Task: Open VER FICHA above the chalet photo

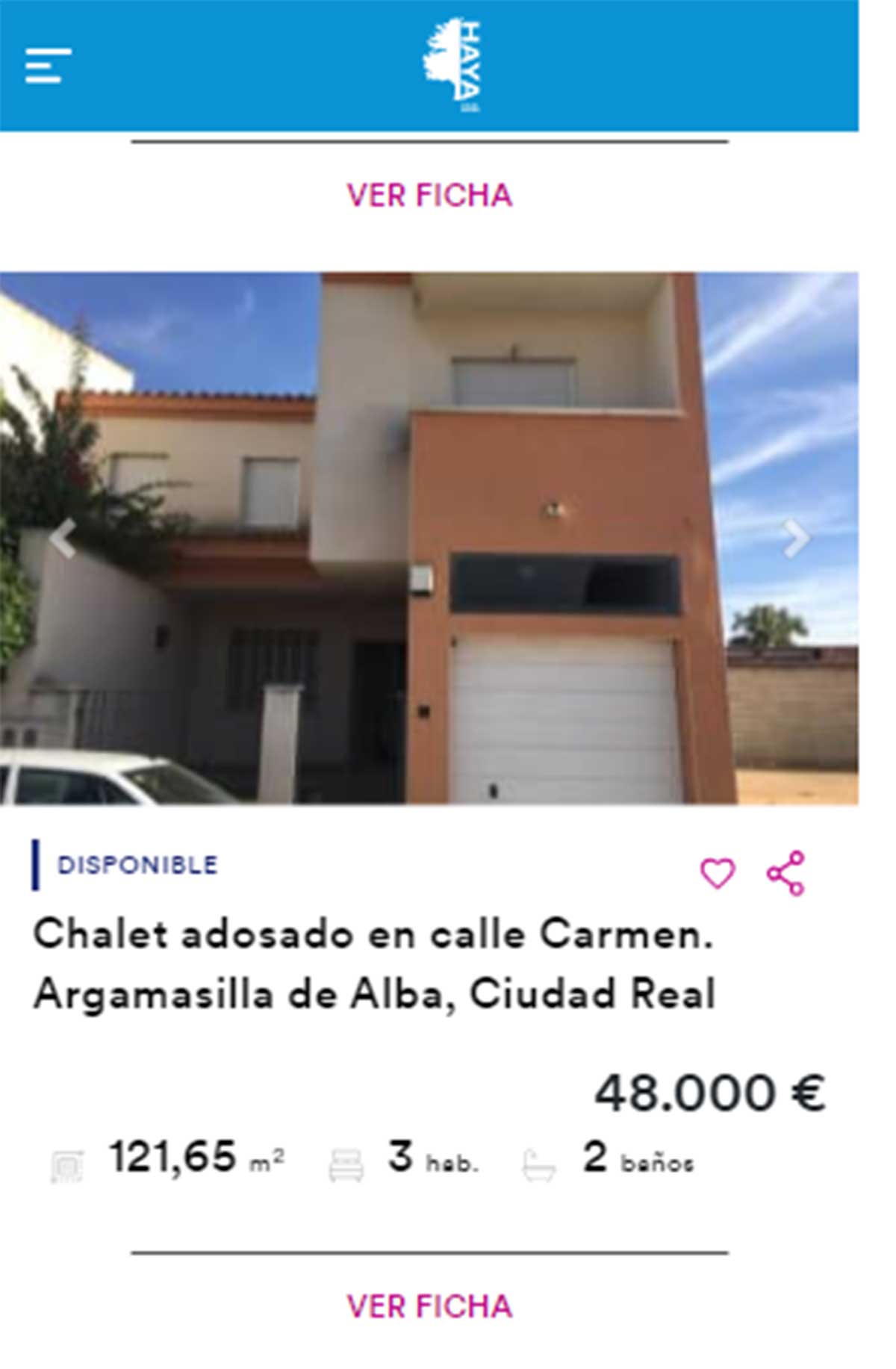Action: (x=429, y=196)
